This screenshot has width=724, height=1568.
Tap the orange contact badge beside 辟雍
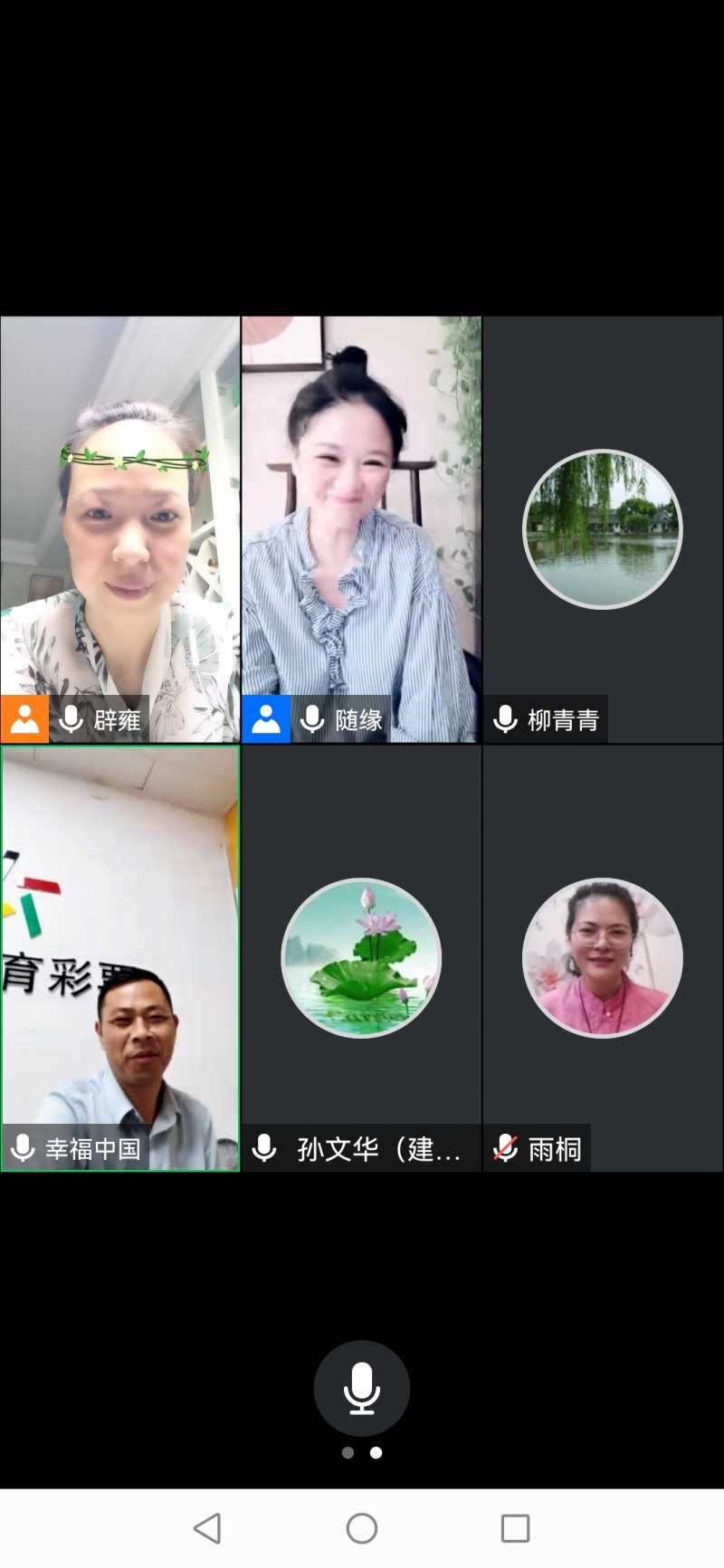(x=24, y=719)
